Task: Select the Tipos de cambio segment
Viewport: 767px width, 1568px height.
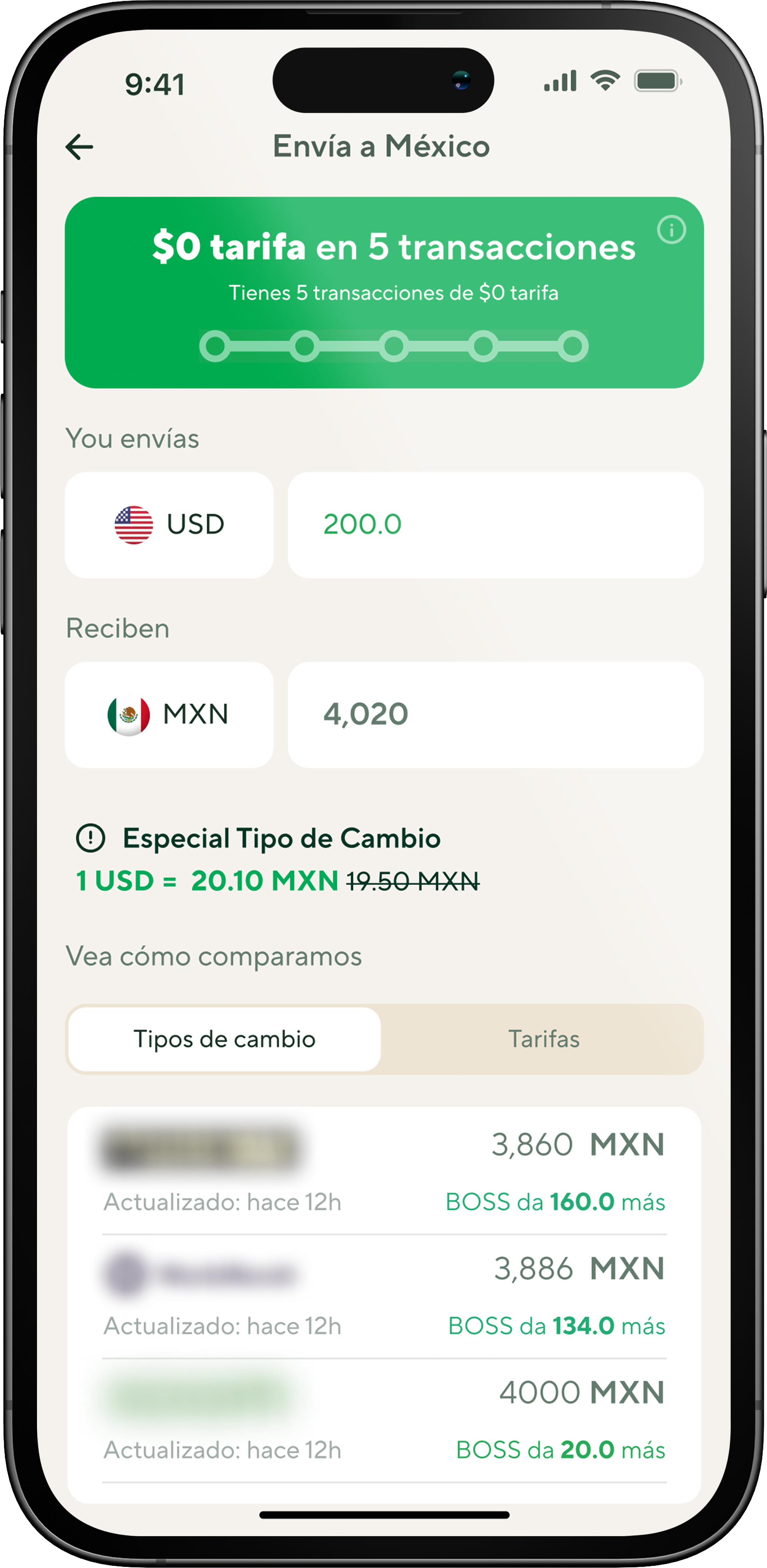Action: point(225,1038)
